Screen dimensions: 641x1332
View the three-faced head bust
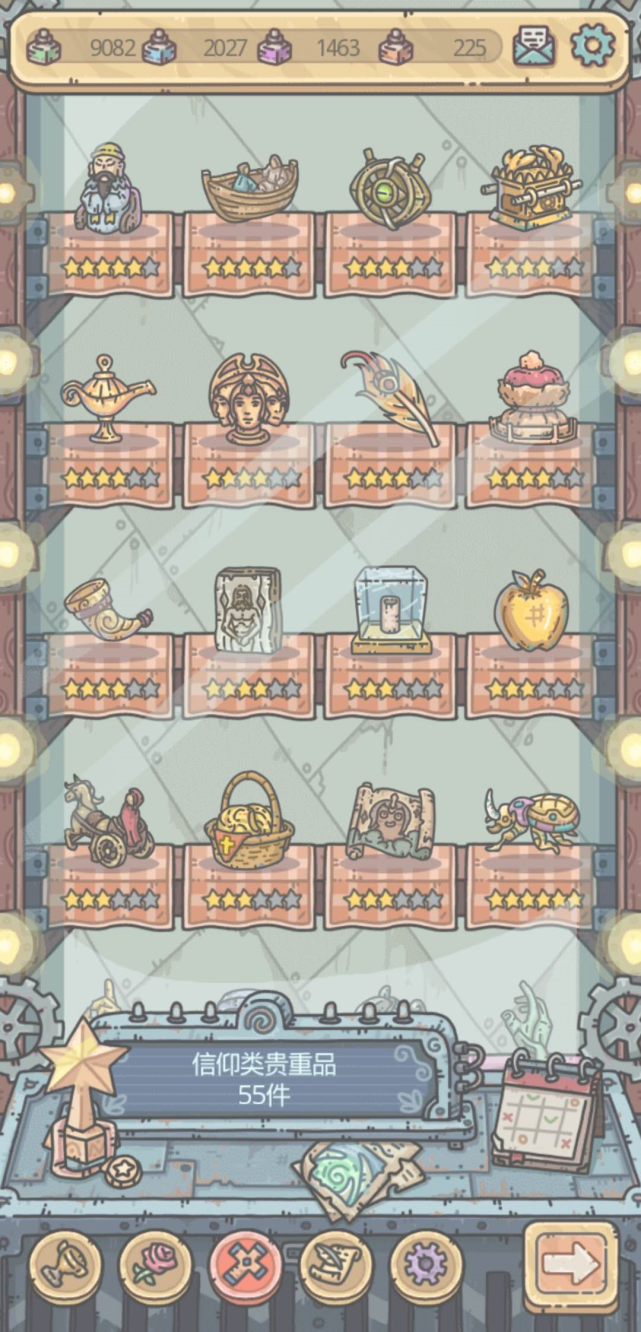(x=248, y=399)
